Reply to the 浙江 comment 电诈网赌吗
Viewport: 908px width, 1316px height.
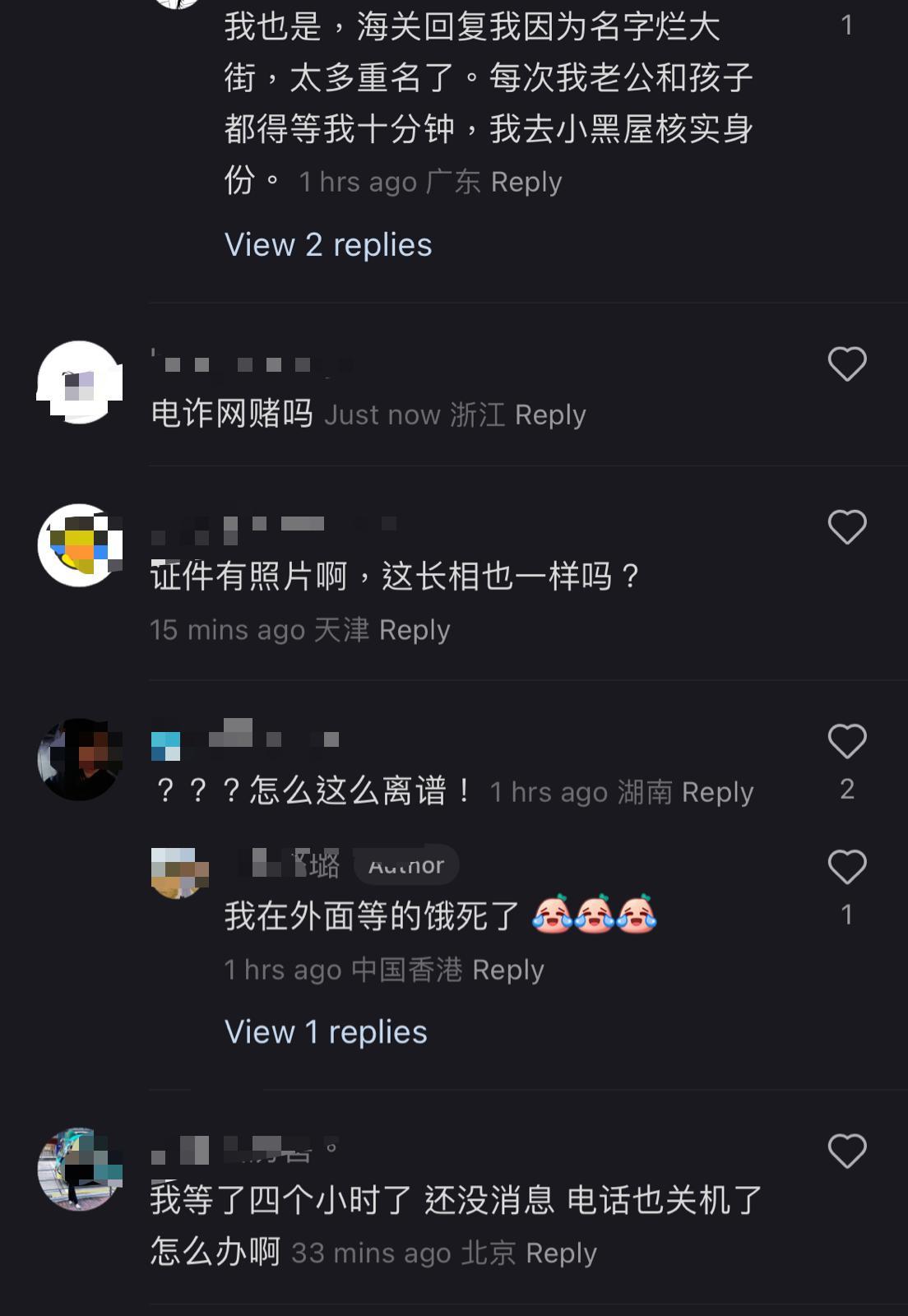[549, 415]
